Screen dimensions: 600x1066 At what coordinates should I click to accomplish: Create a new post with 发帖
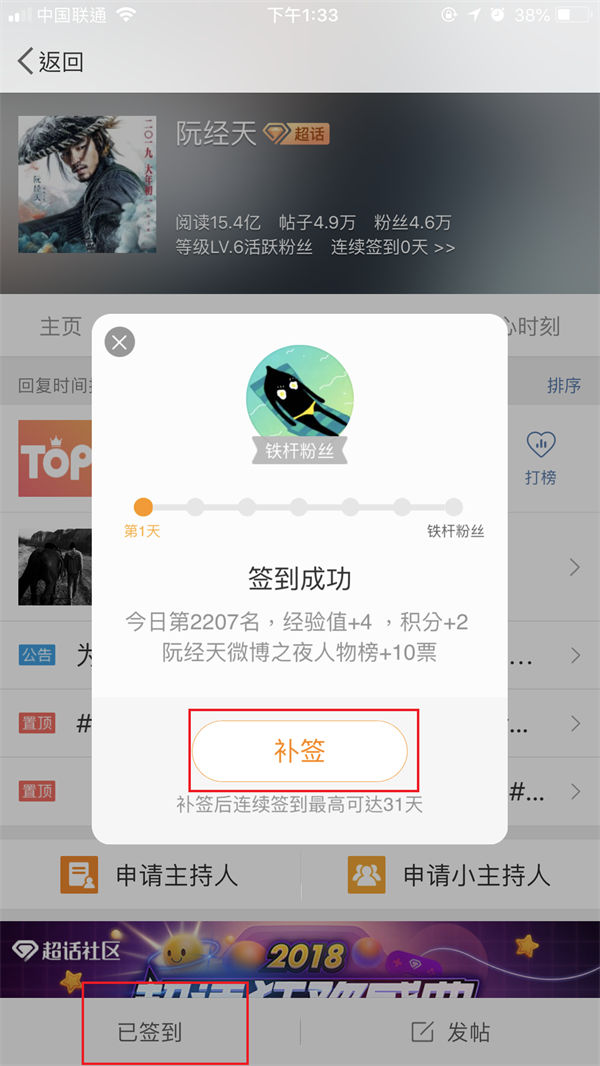[450, 1032]
